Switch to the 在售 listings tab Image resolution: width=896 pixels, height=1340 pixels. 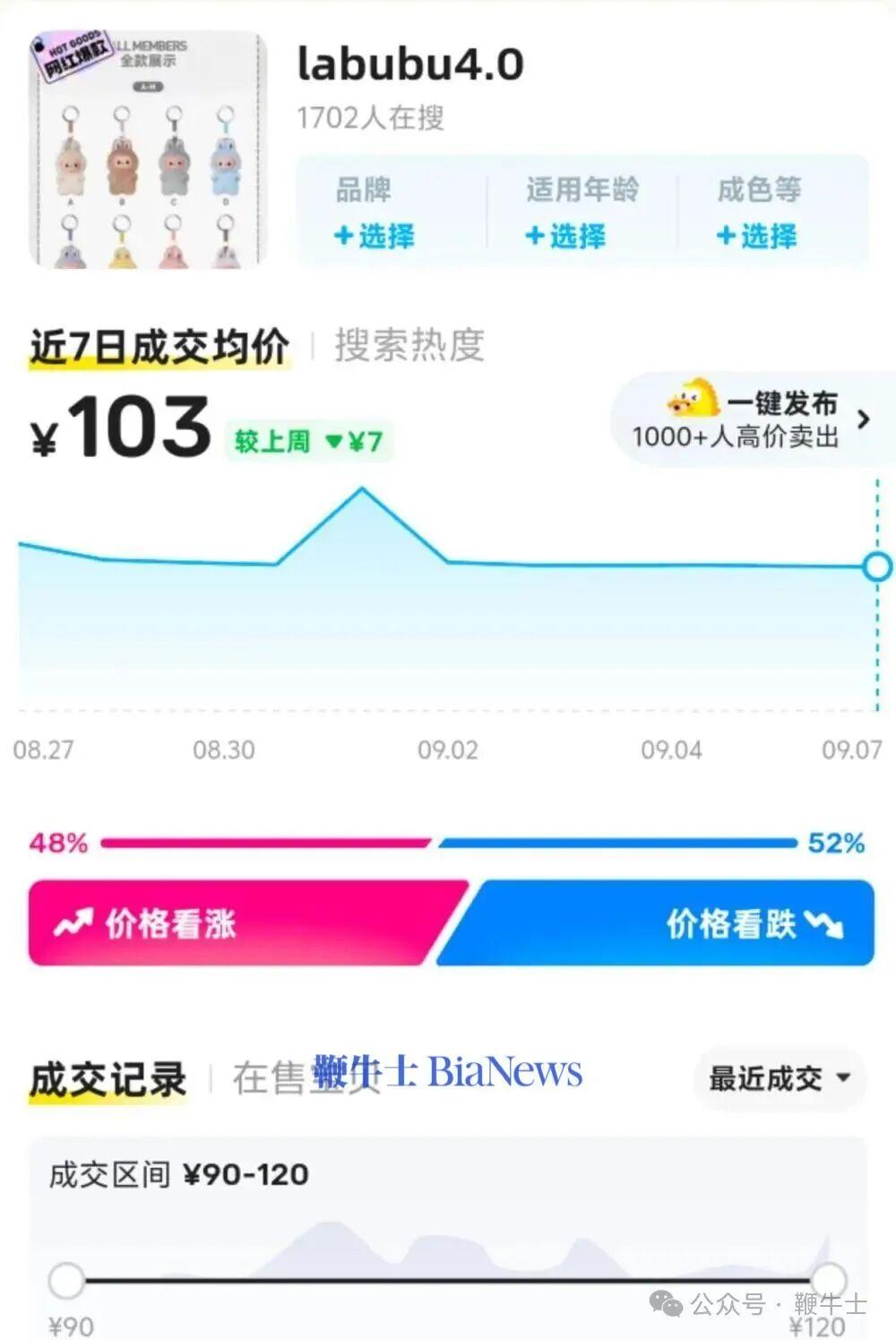pyautogui.click(x=269, y=1078)
